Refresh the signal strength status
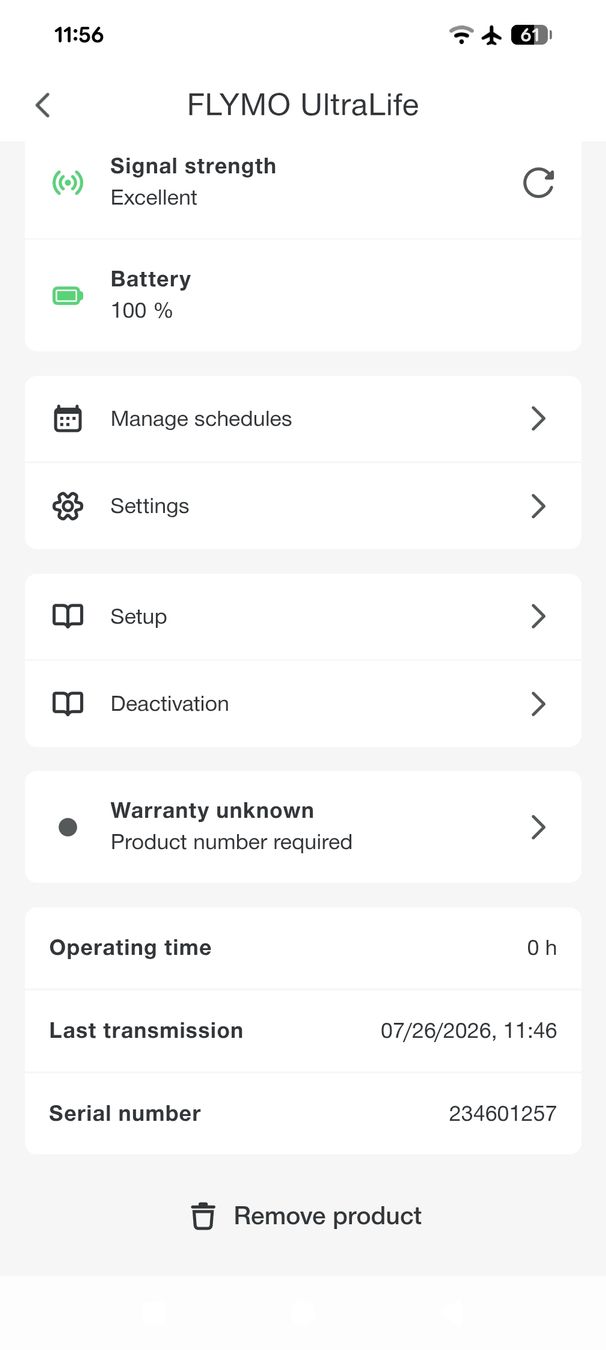Screen dimensions: 606x1350 (x=538, y=183)
